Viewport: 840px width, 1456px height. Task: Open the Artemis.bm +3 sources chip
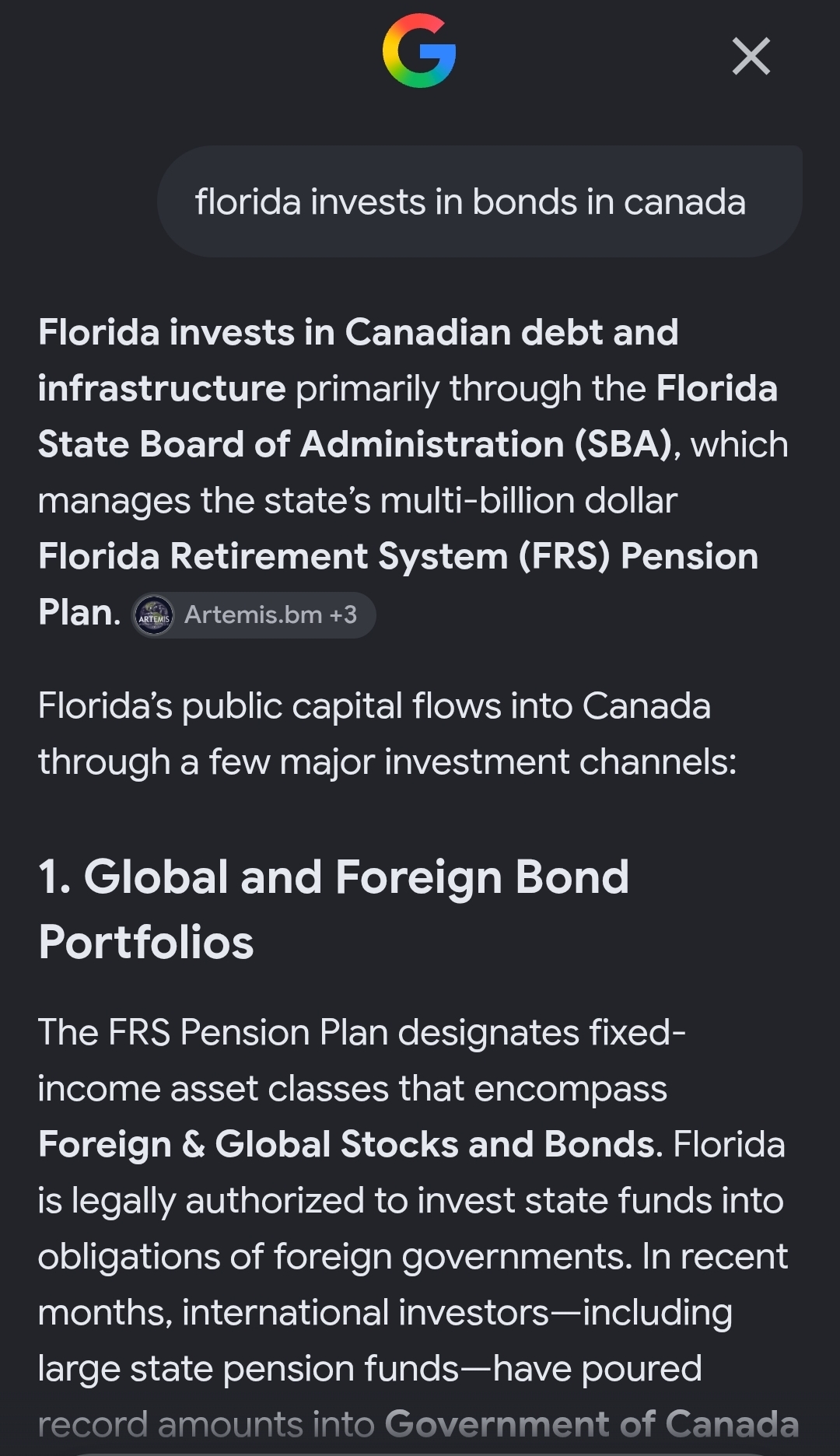pyautogui.click(x=254, y=615)
